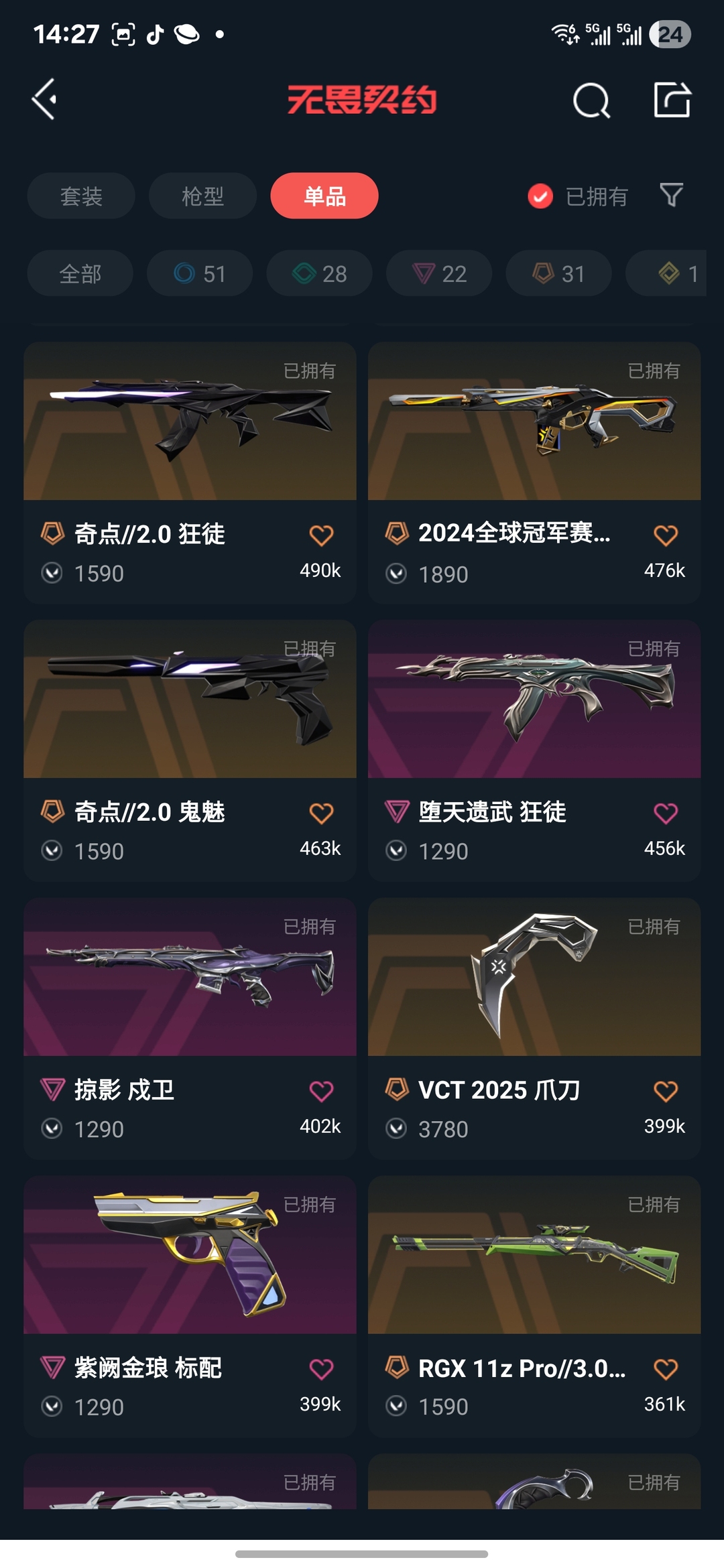The image size is (724, 1568).
Task: Open the search icon
Action: tap(591, 101)
